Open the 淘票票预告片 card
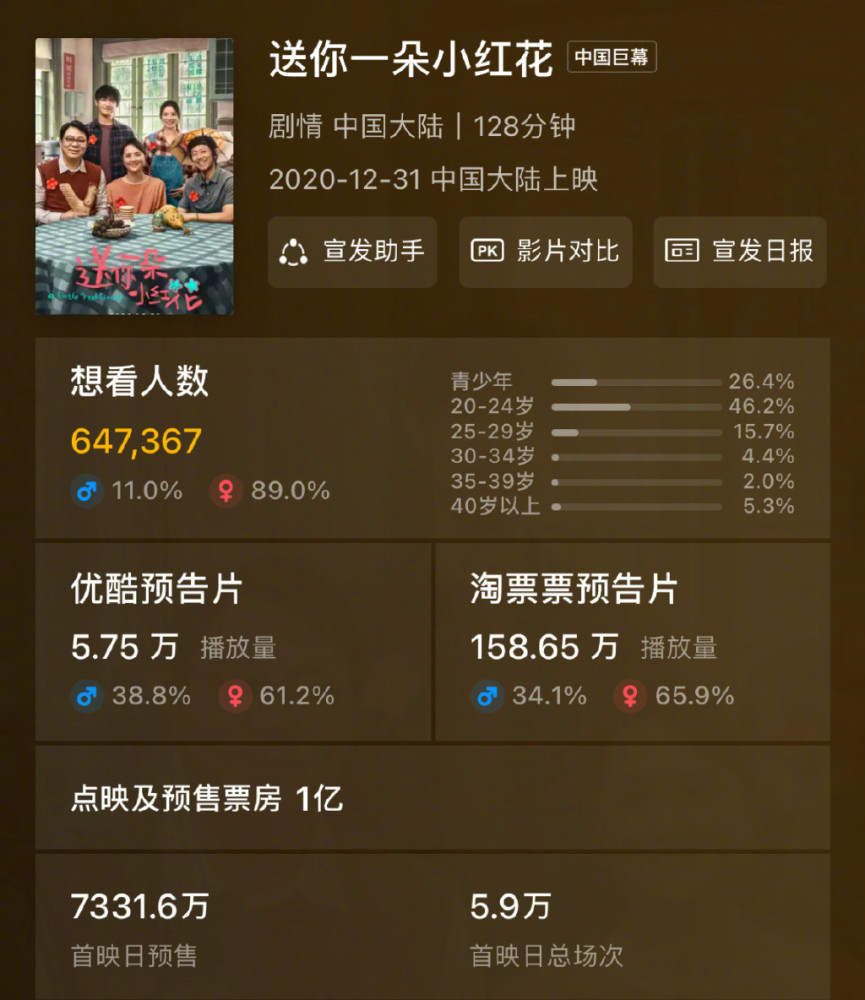Image resolution: width=865 pixels, height=1000 pixels. (632, 641)
